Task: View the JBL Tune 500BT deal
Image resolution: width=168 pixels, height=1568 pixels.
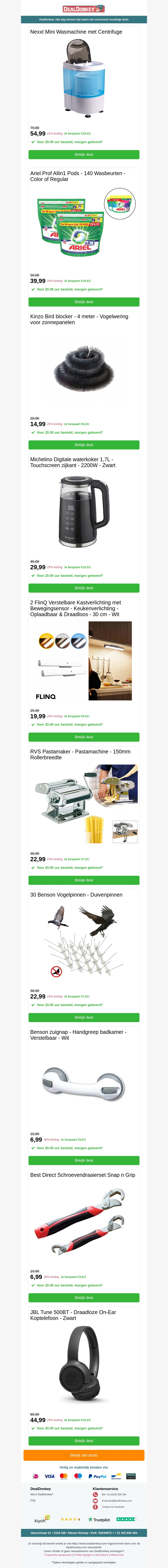Action: point(84,1441)
